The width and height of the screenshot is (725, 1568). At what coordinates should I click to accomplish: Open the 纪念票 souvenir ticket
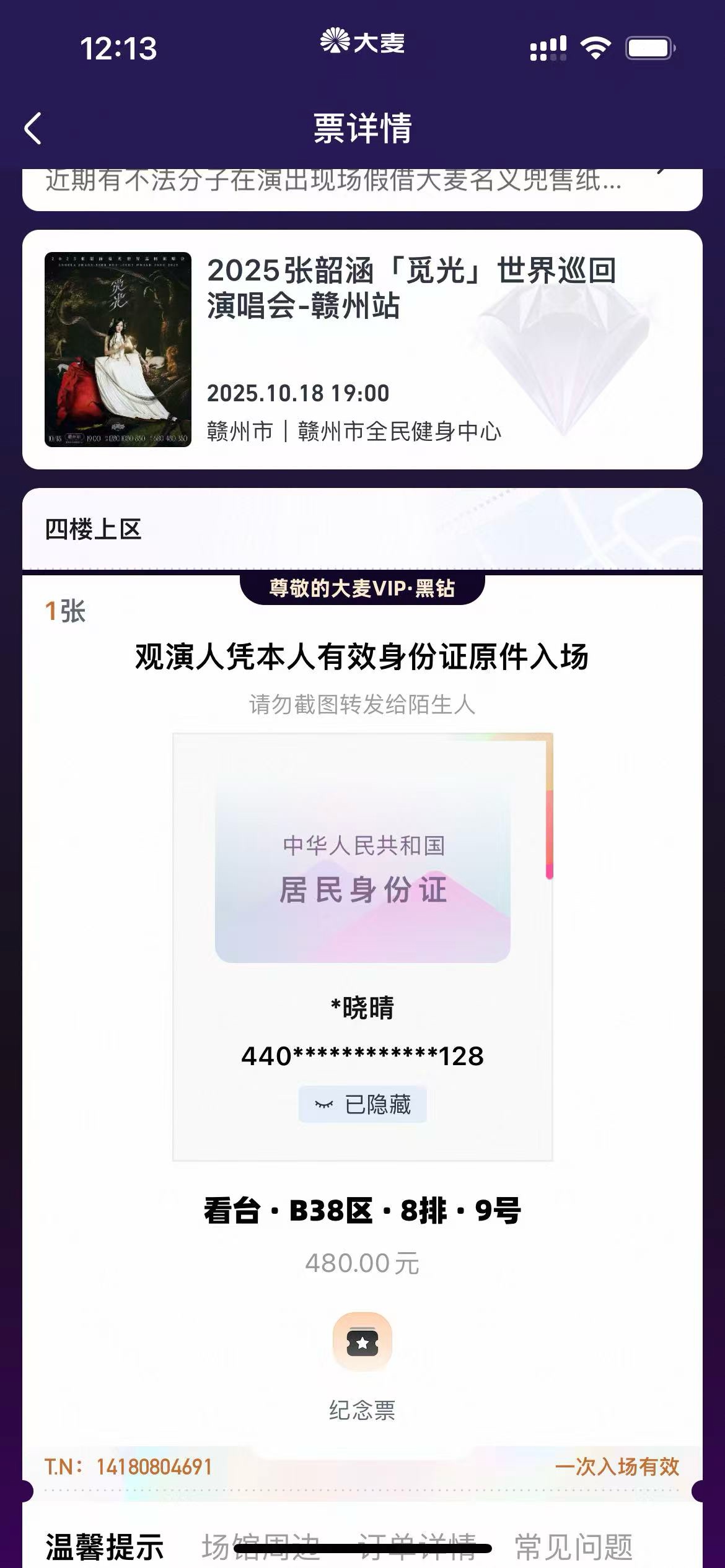pos(362,1342)
